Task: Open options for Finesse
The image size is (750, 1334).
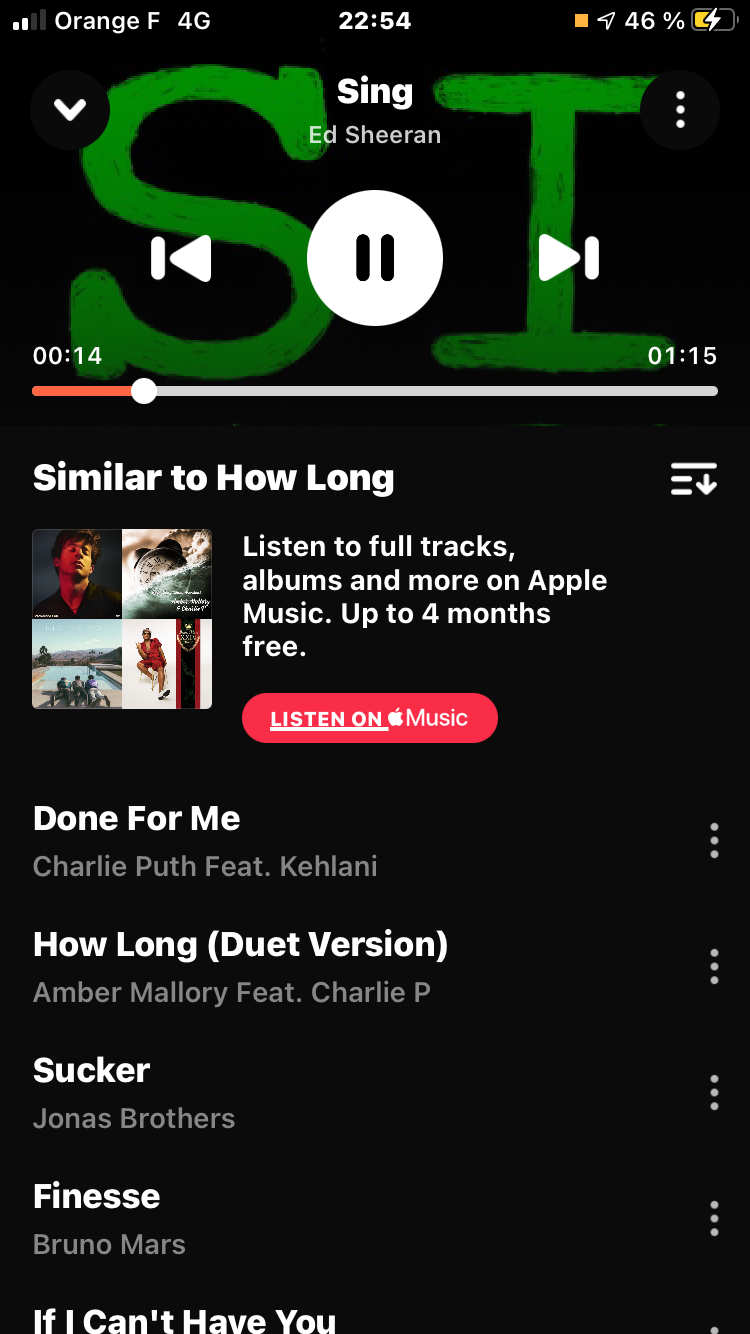Action: click(714, 1219)
